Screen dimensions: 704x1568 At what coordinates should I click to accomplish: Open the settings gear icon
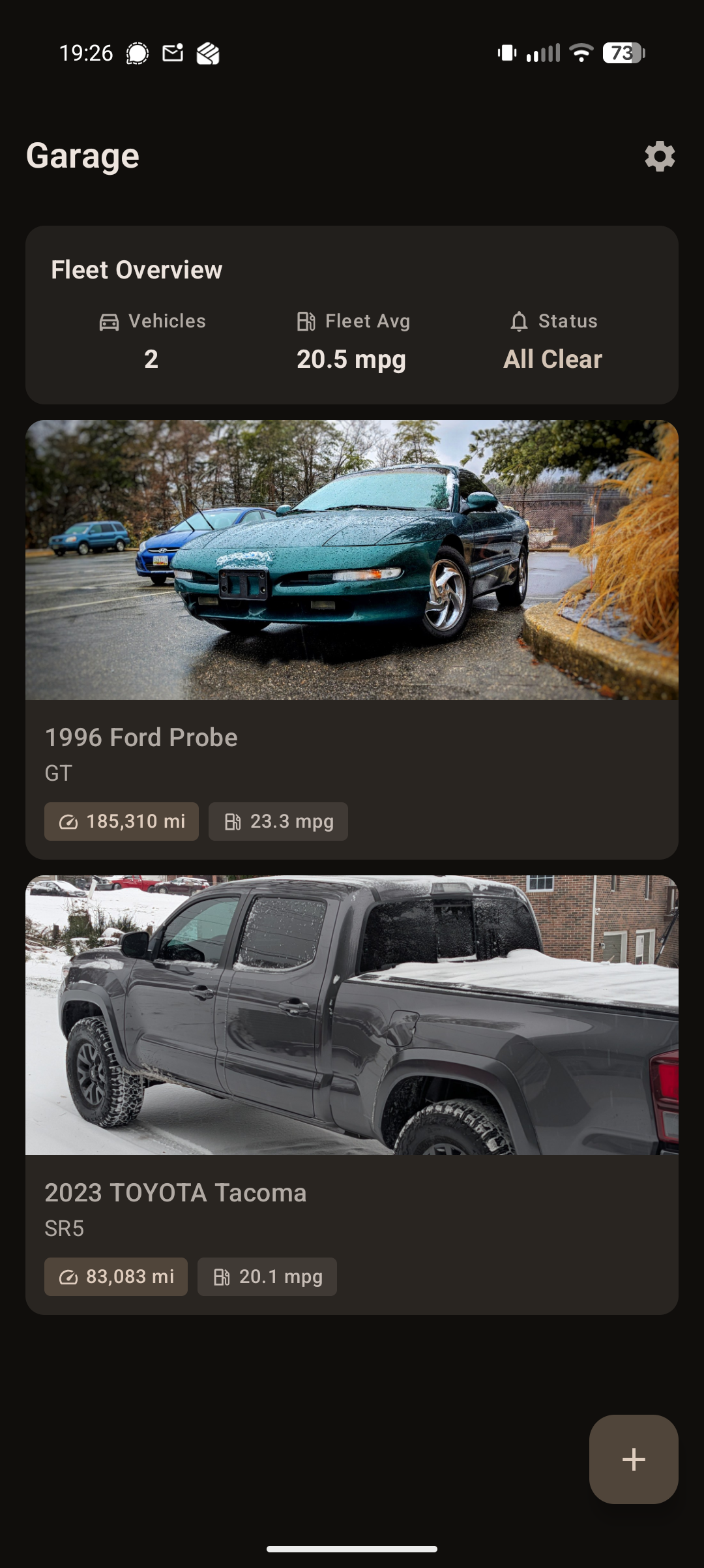tap(660, 157)
